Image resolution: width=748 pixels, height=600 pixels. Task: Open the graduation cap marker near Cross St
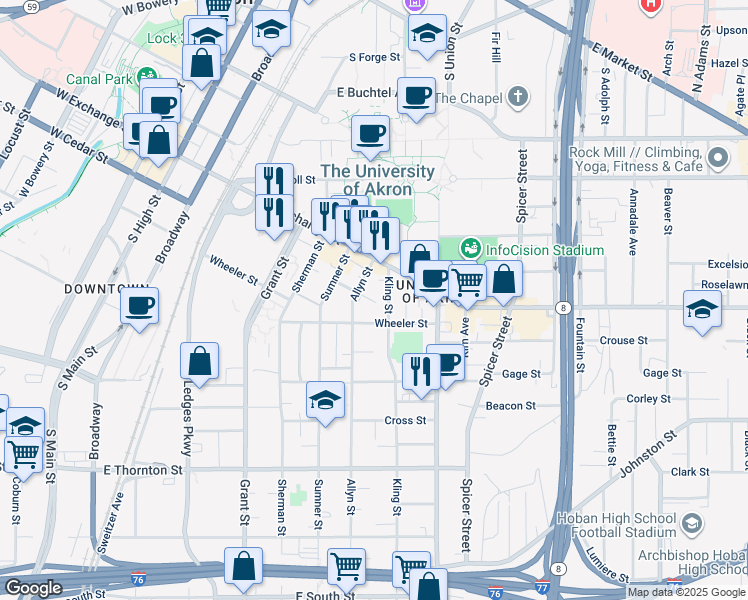click(325, 403)
